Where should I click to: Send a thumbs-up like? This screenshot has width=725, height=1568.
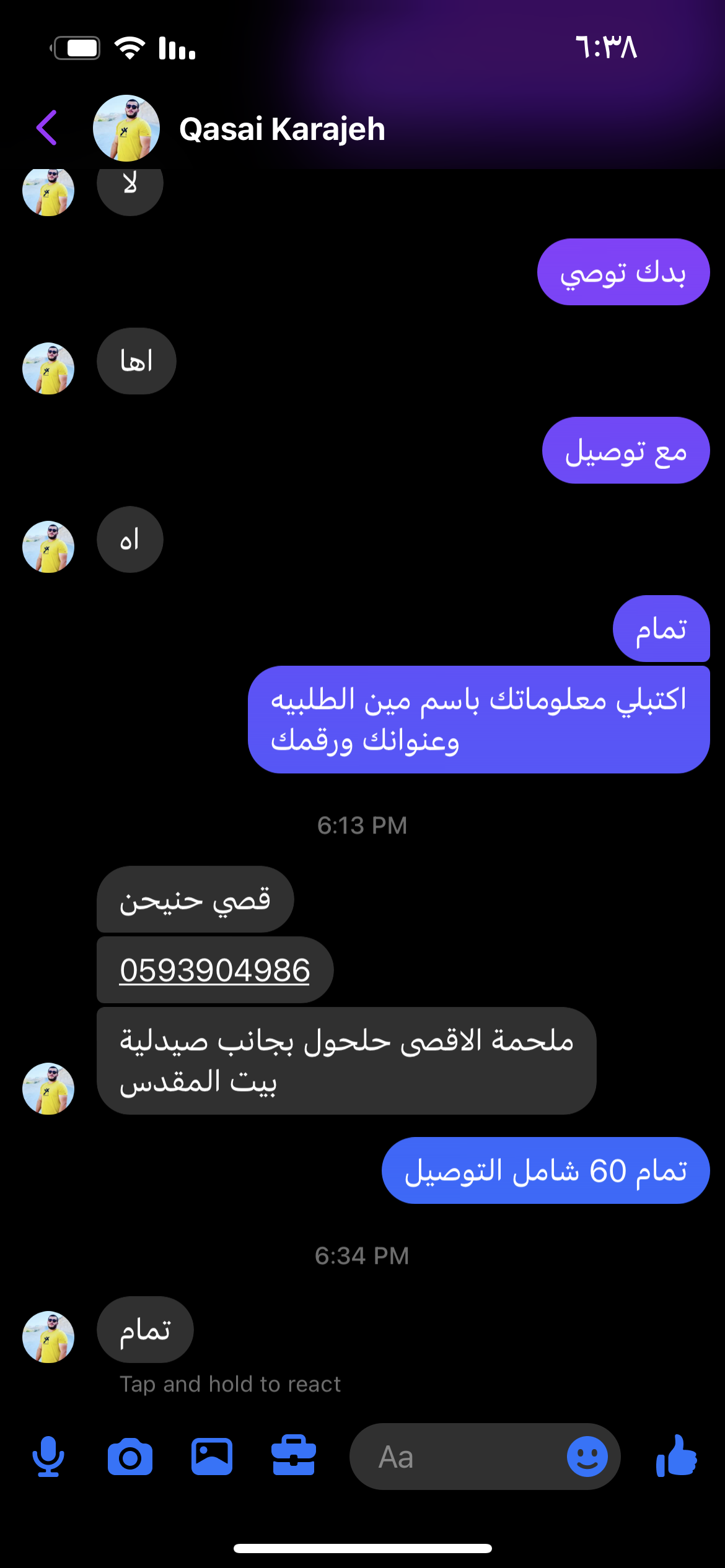tap(677, 1457)
